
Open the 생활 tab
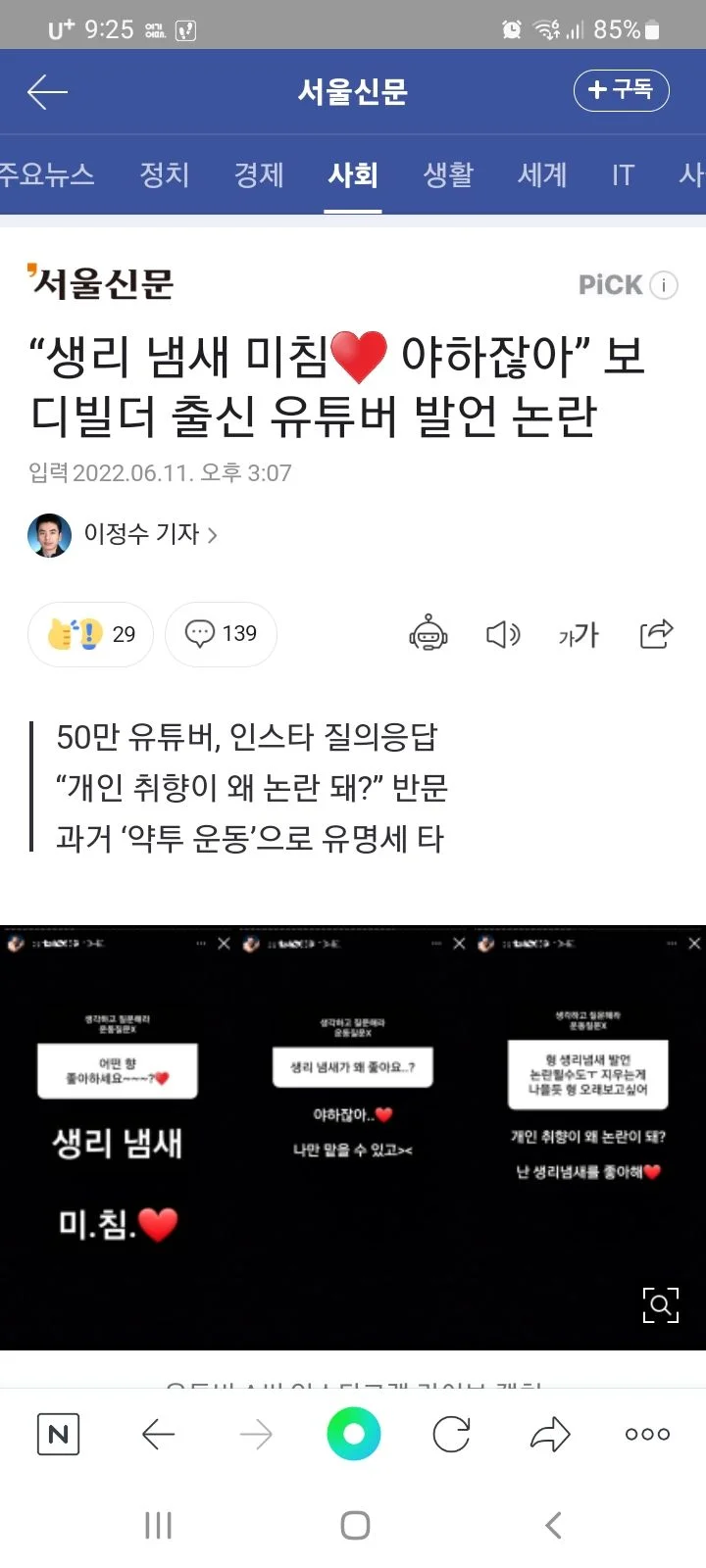448,174
